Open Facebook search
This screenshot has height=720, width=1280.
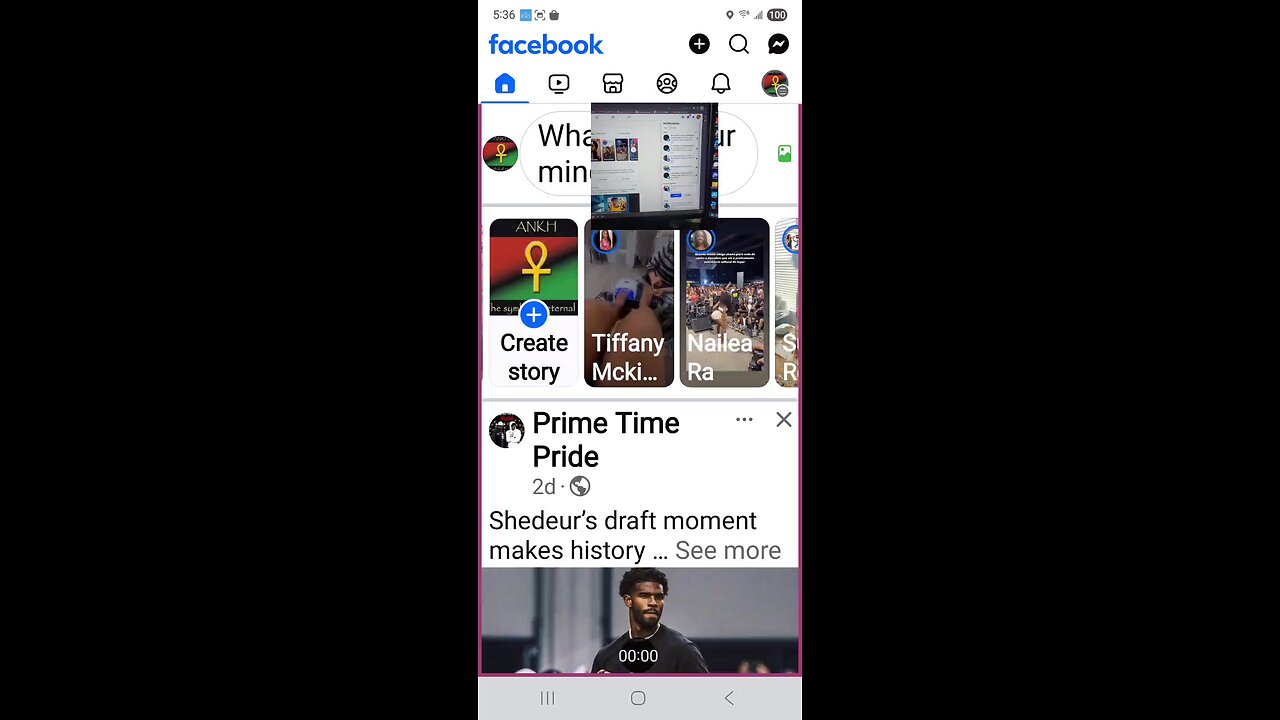coord(739,44)
